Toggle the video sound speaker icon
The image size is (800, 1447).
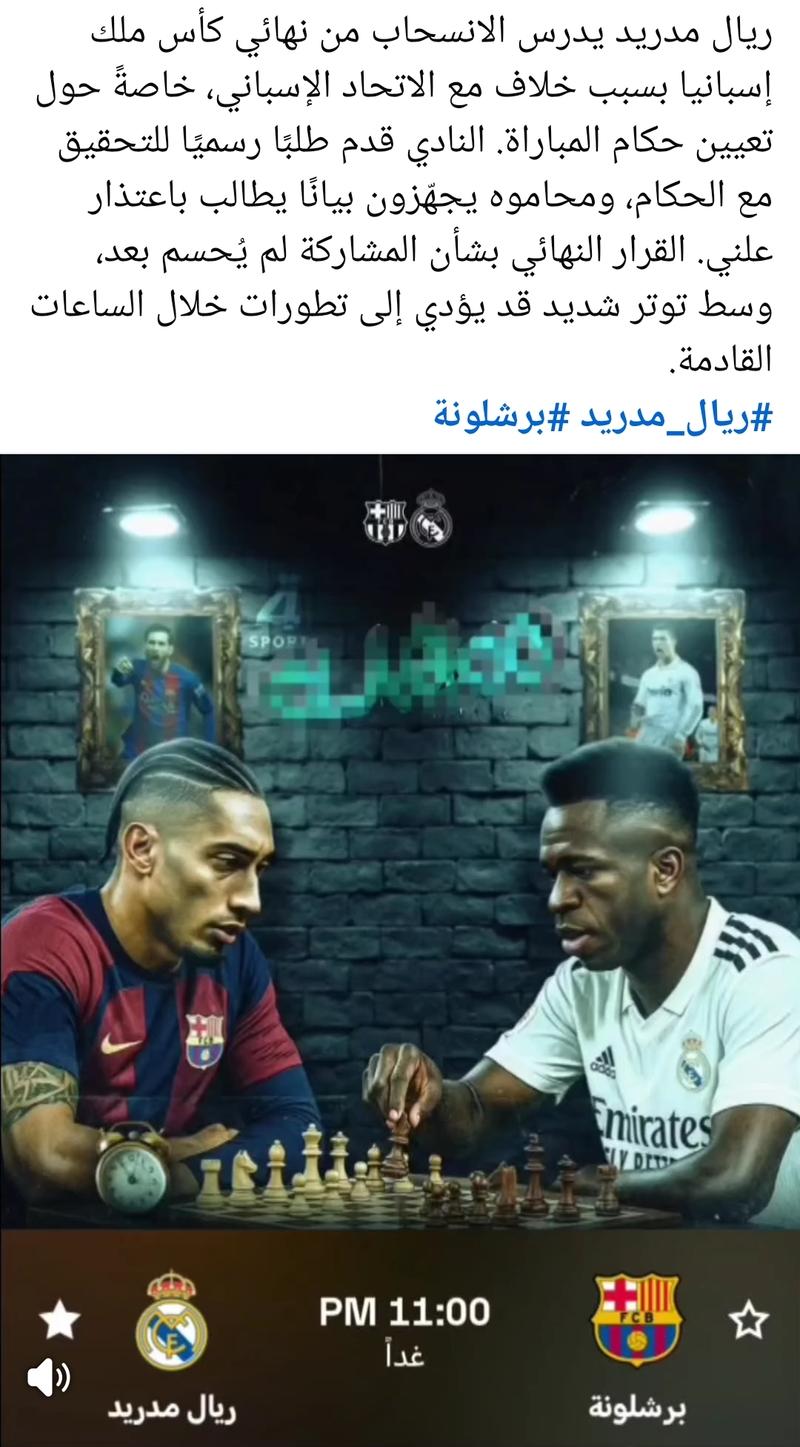click(x=47, y=1379)
